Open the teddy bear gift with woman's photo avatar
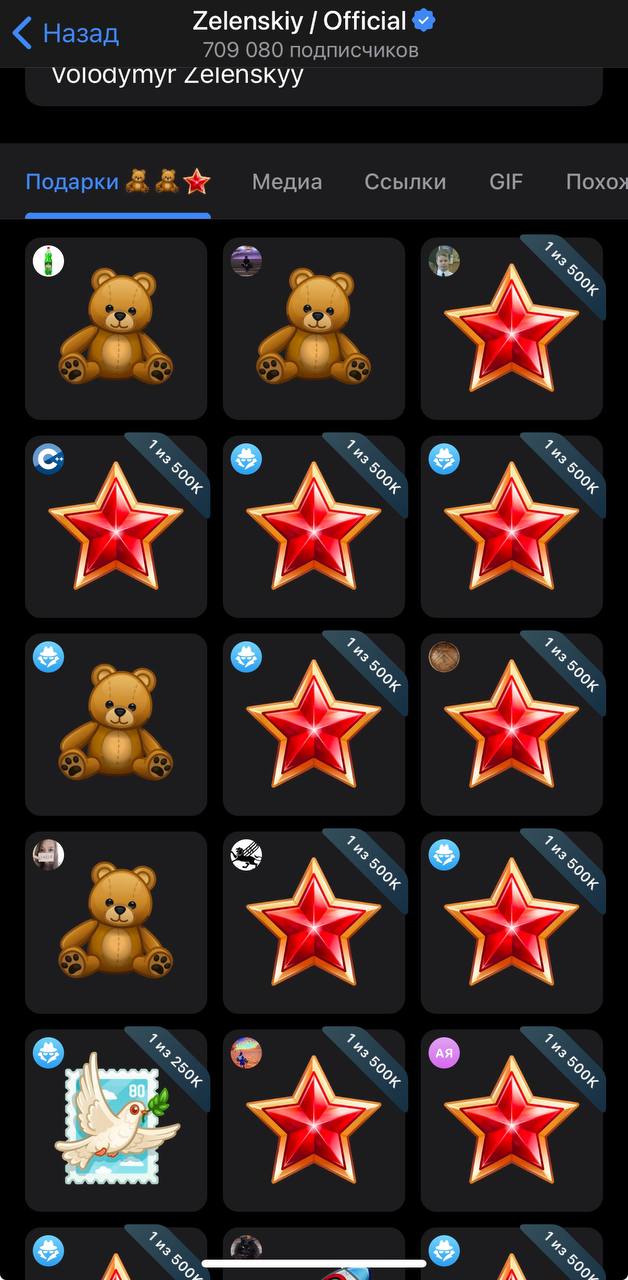This screenshot has height=1280, width=628. [x=116, y=922]
